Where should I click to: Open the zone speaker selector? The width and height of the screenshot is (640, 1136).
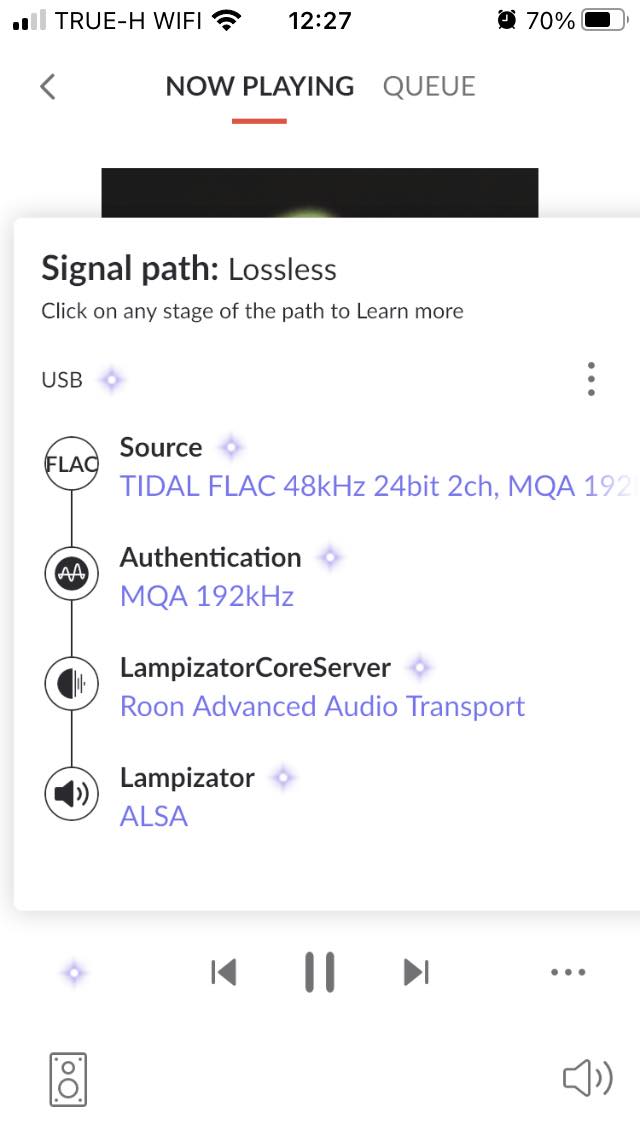(68, 1079)
